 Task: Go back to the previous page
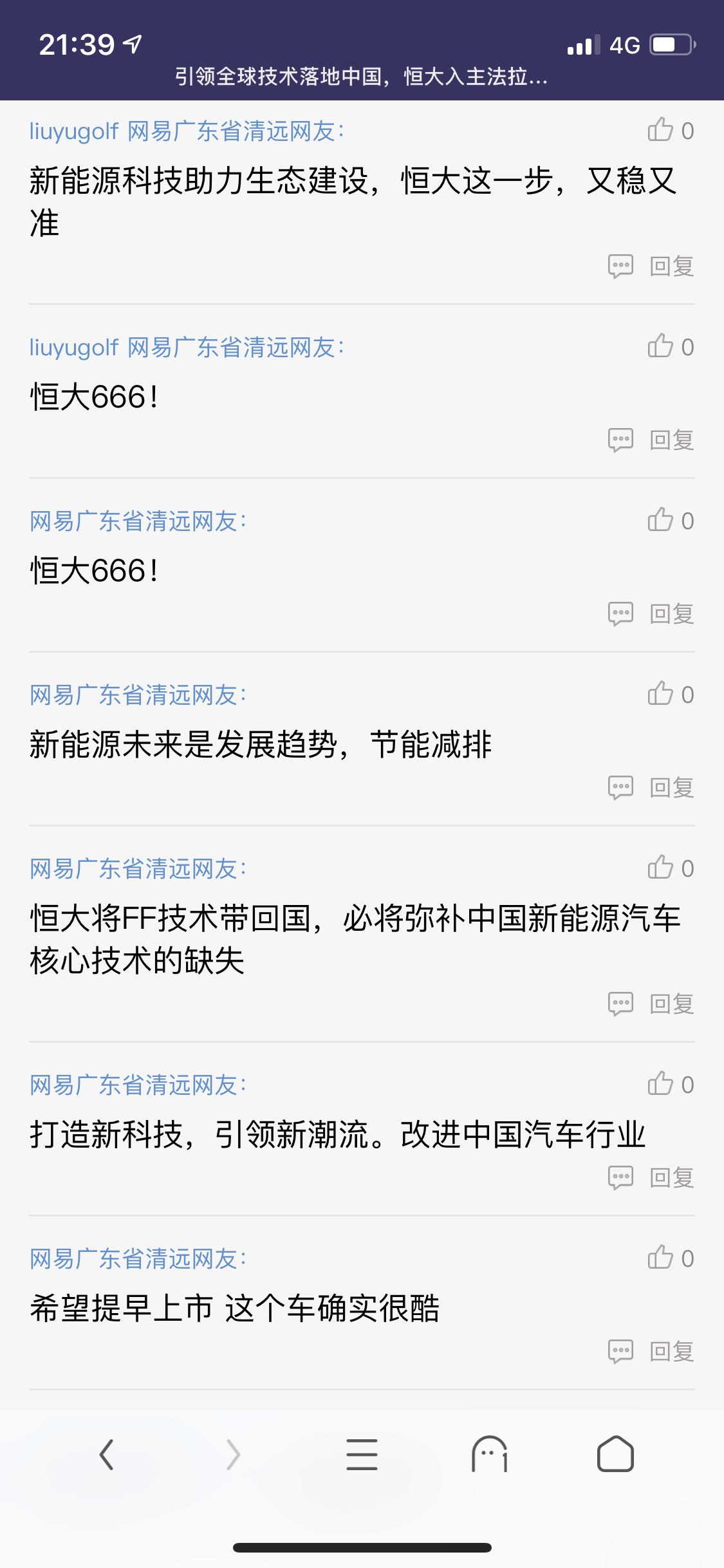pos(107,1455)
